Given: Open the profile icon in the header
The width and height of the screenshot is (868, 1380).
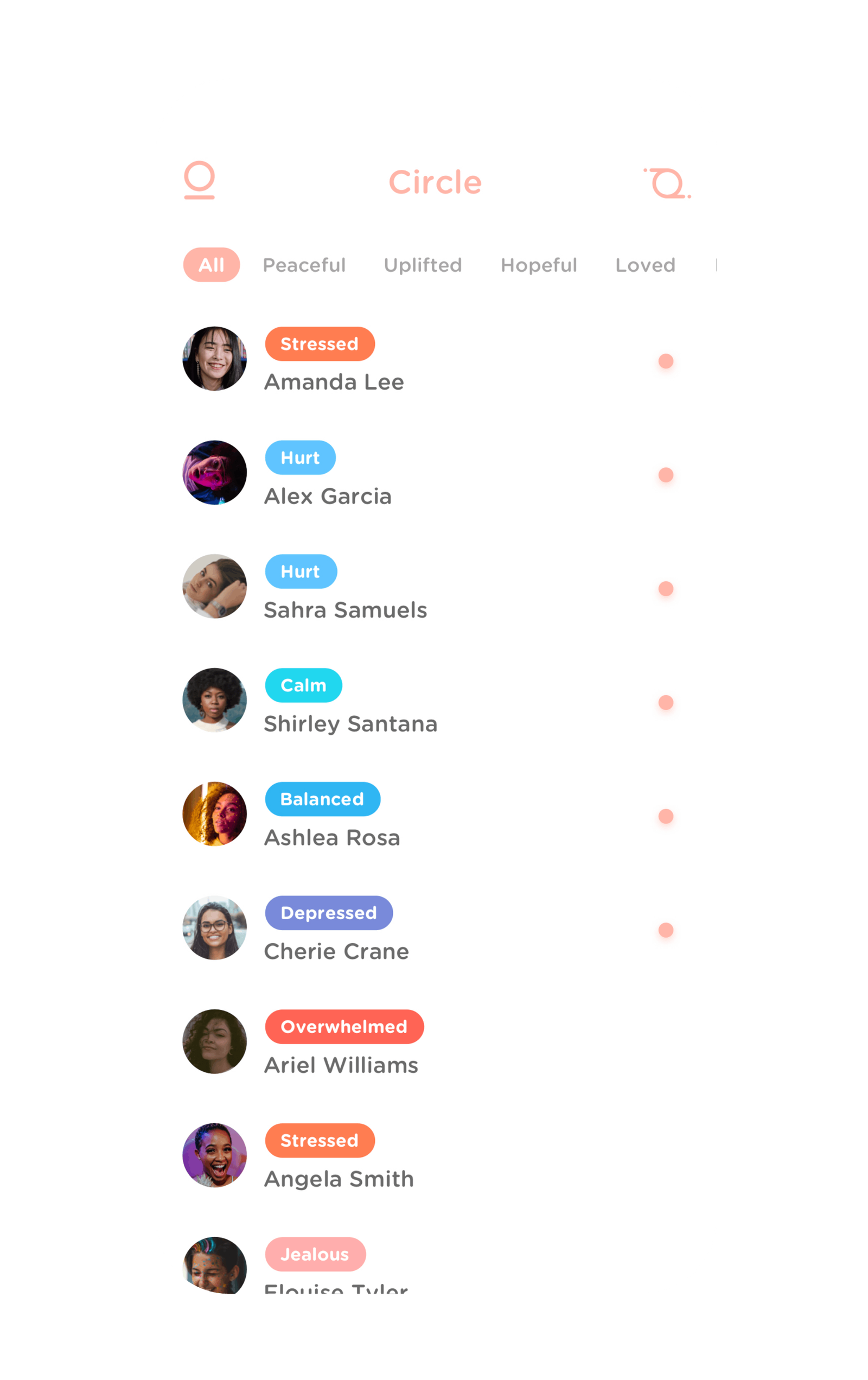Looking at the screenshot, I should [199, 180].
